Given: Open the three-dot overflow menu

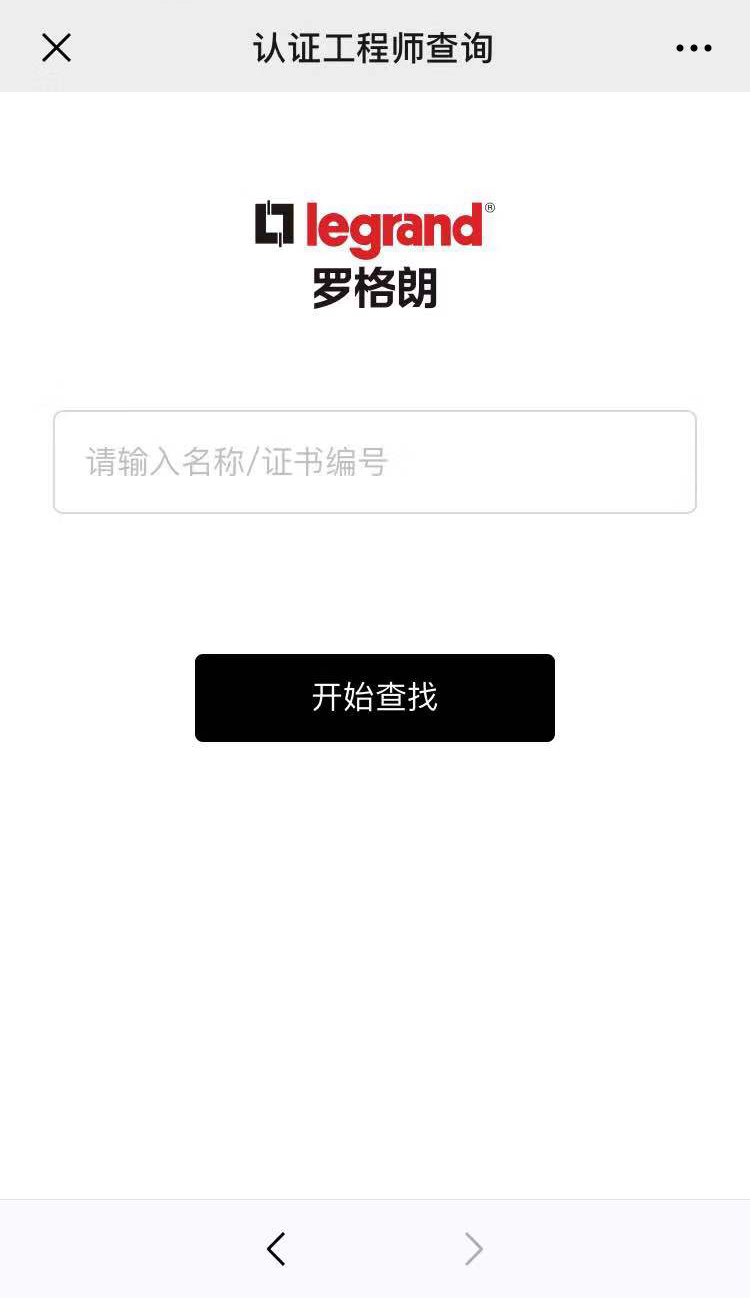Looking at the screenshot, I should [x=693, y=48].
